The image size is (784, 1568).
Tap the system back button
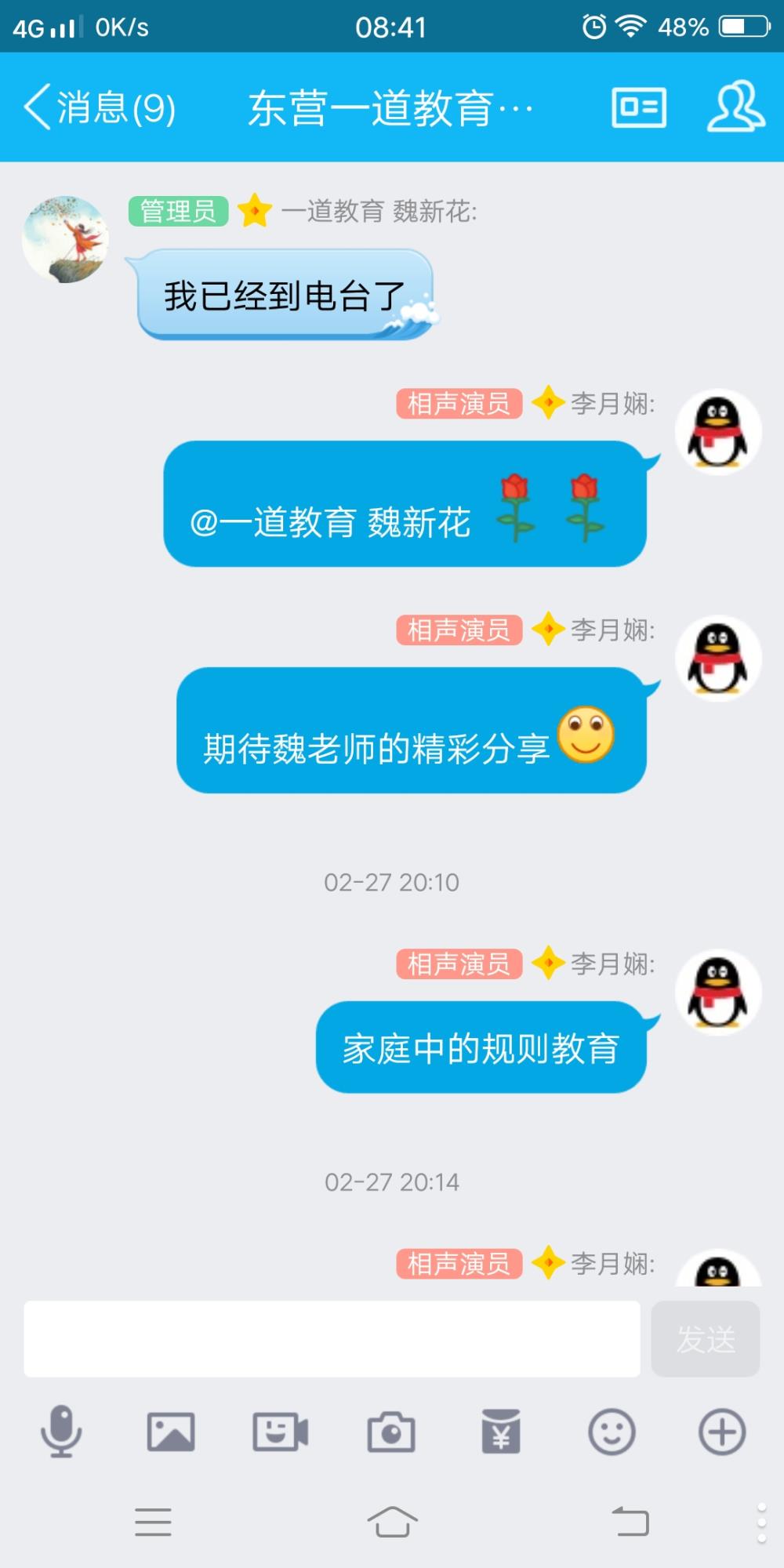[630, 1522]
